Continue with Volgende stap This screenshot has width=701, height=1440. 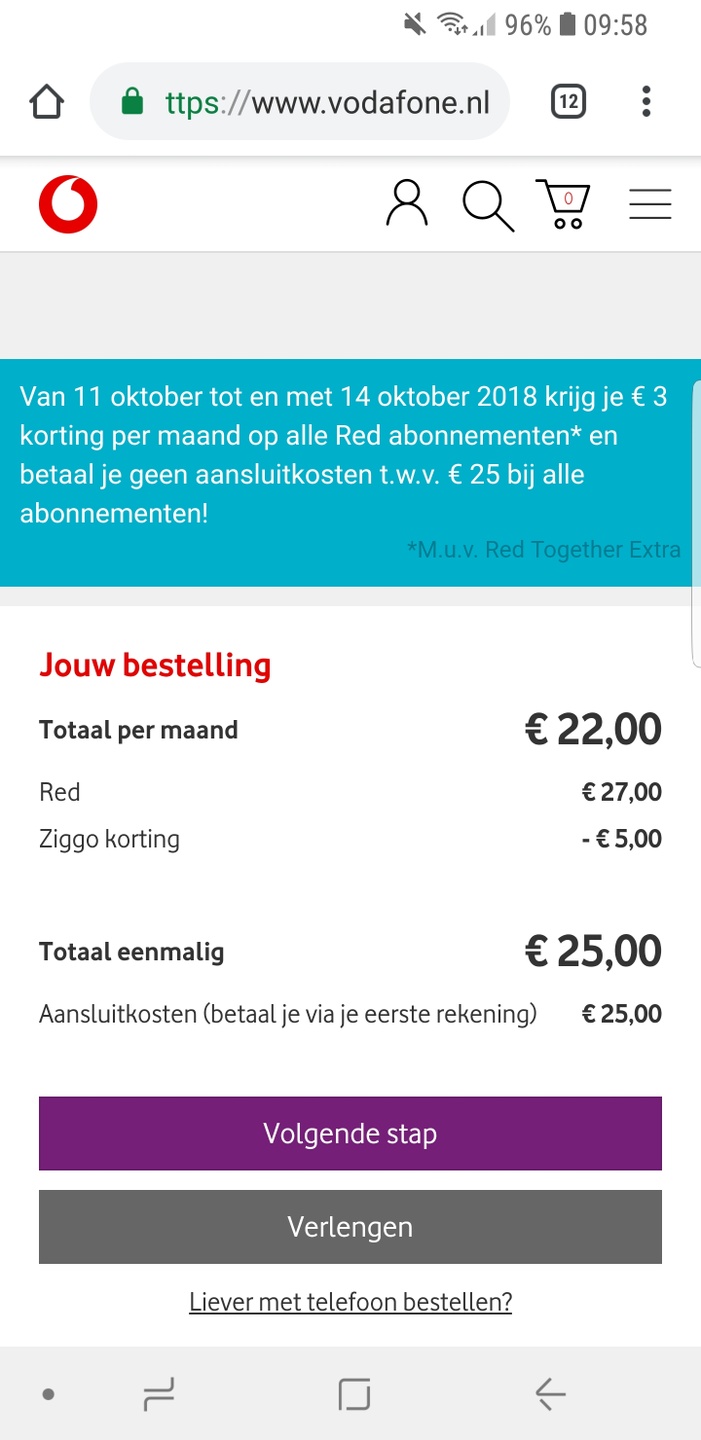click(x=350, y=1133)
